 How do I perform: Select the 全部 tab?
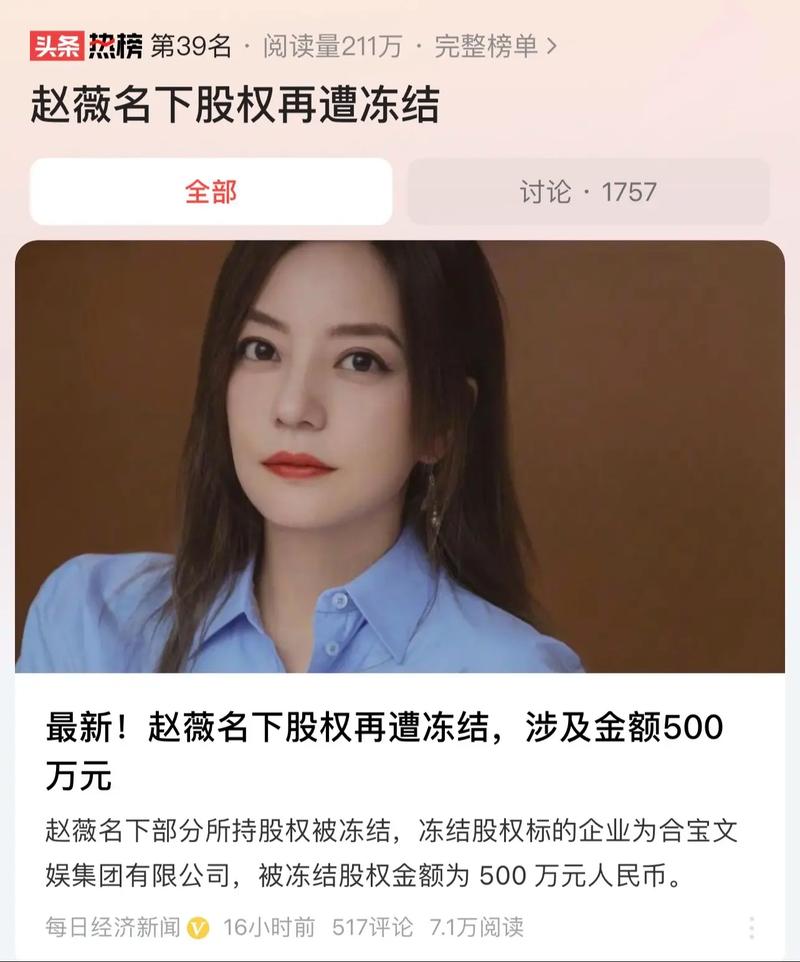pos(212,192)
